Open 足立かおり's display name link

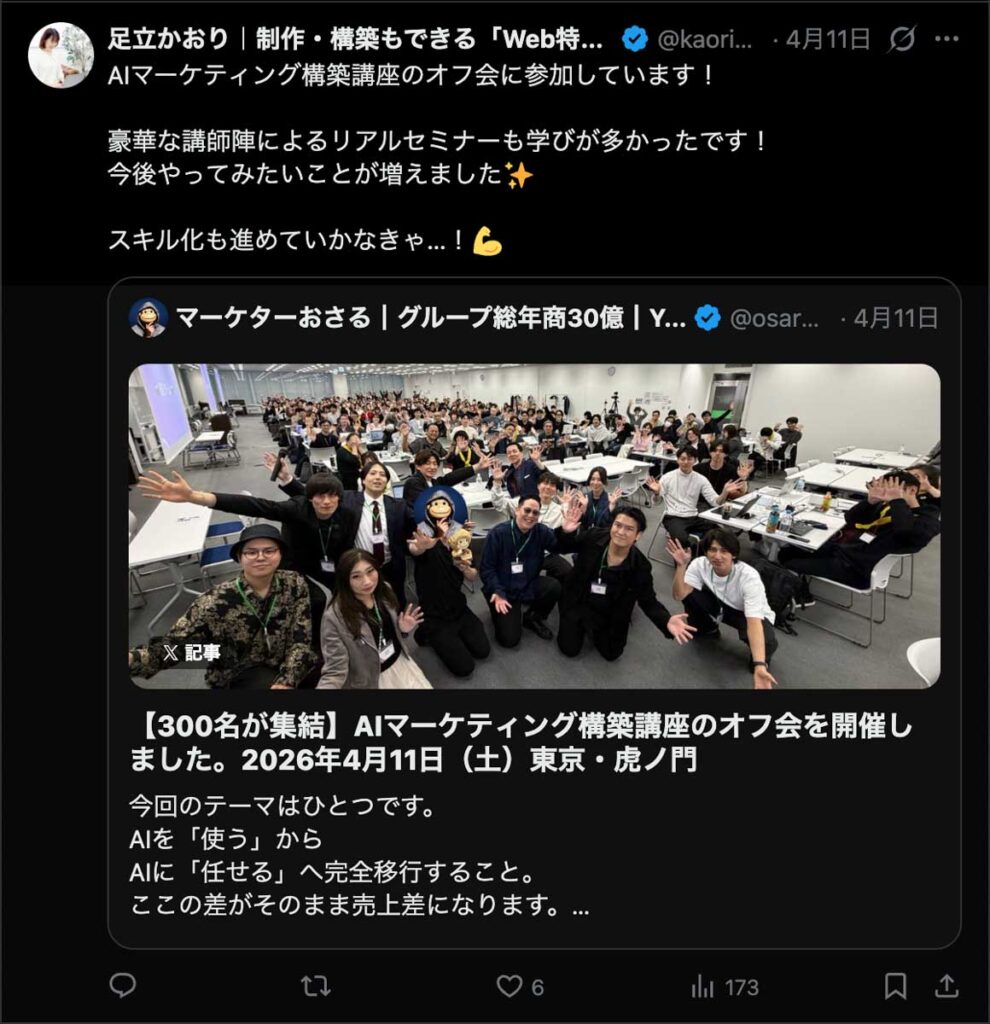point(356,40)
